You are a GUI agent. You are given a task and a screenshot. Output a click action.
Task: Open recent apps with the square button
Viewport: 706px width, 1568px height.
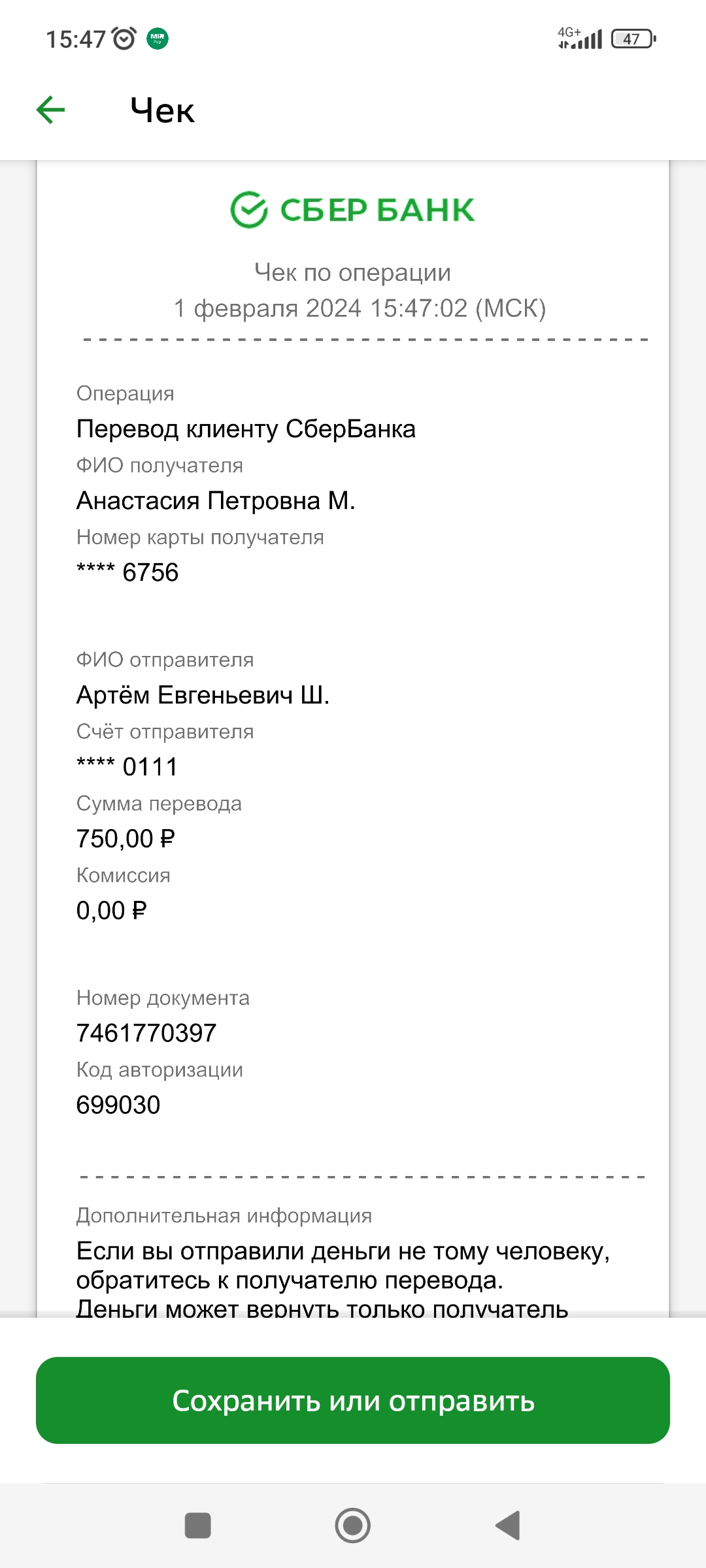point(198,1526)
